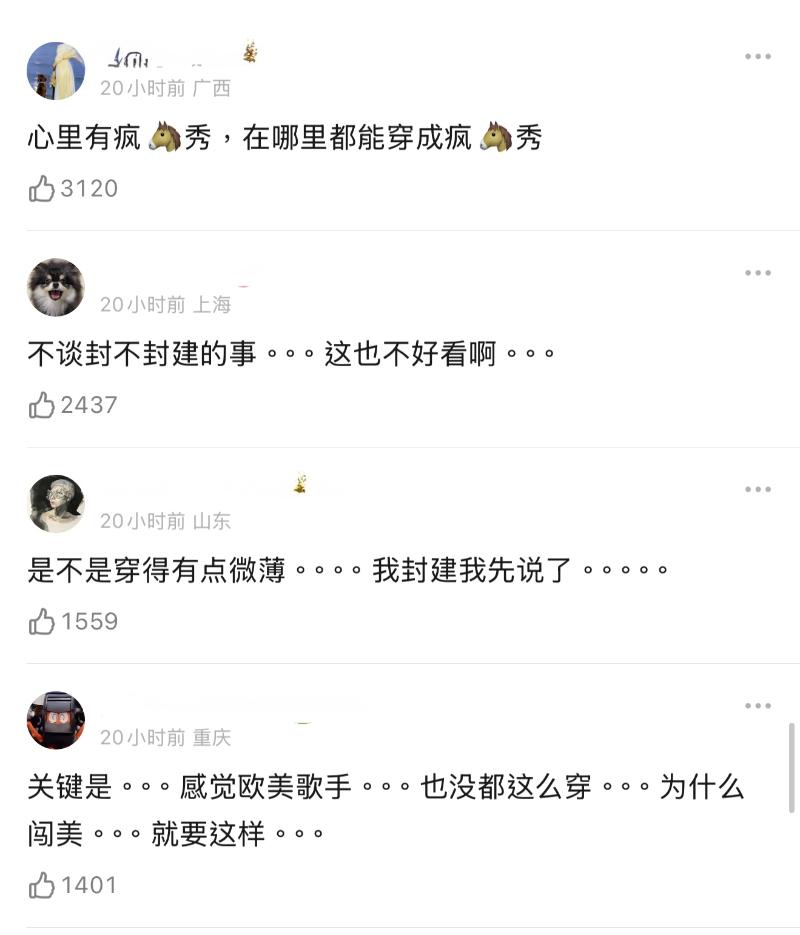Like the Chongqing comment with 1401 likes
Viewport: 800px width, 935px height.
(42, 885)
